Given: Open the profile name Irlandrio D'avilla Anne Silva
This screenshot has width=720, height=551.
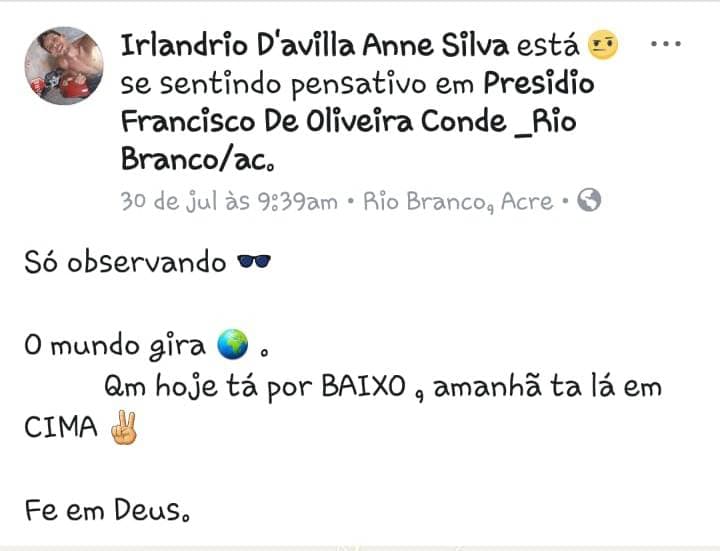Looking at the screenshot, I should coord(315,45).
